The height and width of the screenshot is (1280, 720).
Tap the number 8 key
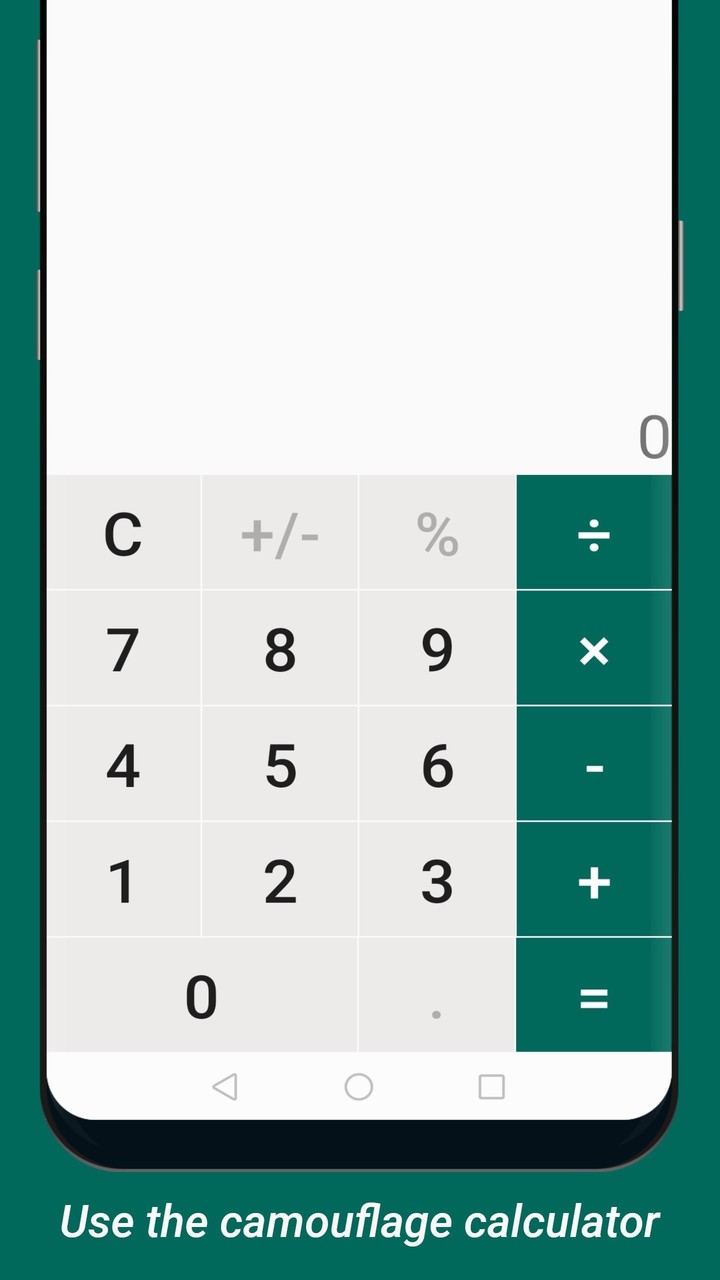280,650
